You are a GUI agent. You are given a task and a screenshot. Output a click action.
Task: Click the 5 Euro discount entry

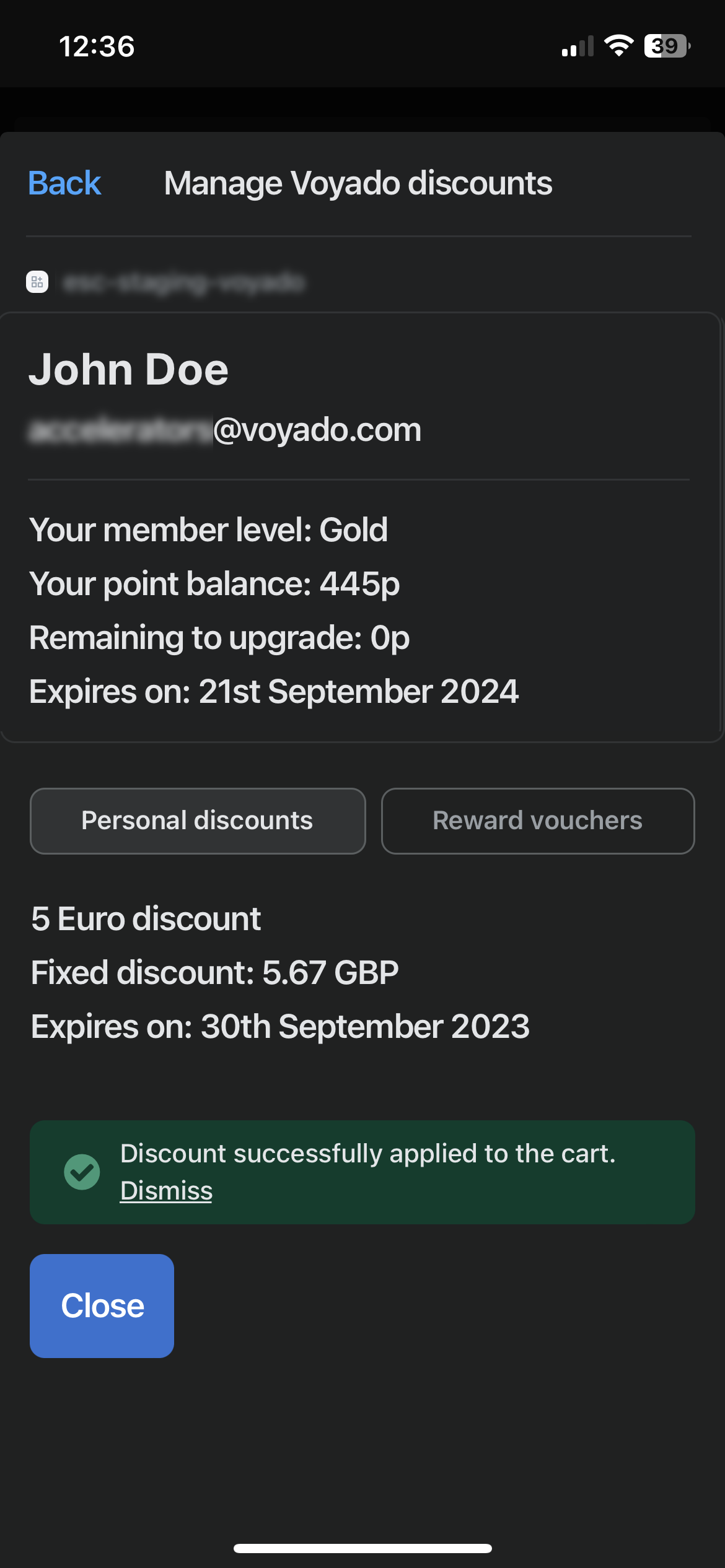tap(146, 919)
